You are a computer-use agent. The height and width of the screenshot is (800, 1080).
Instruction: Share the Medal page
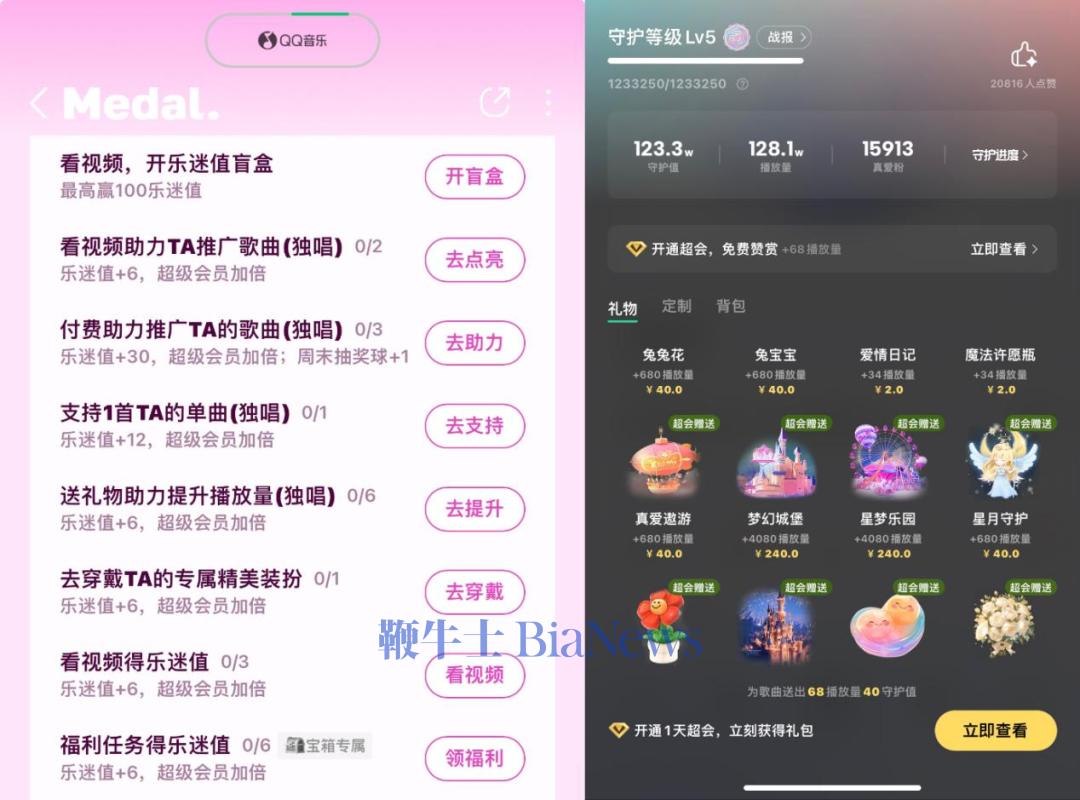(495, 102)
